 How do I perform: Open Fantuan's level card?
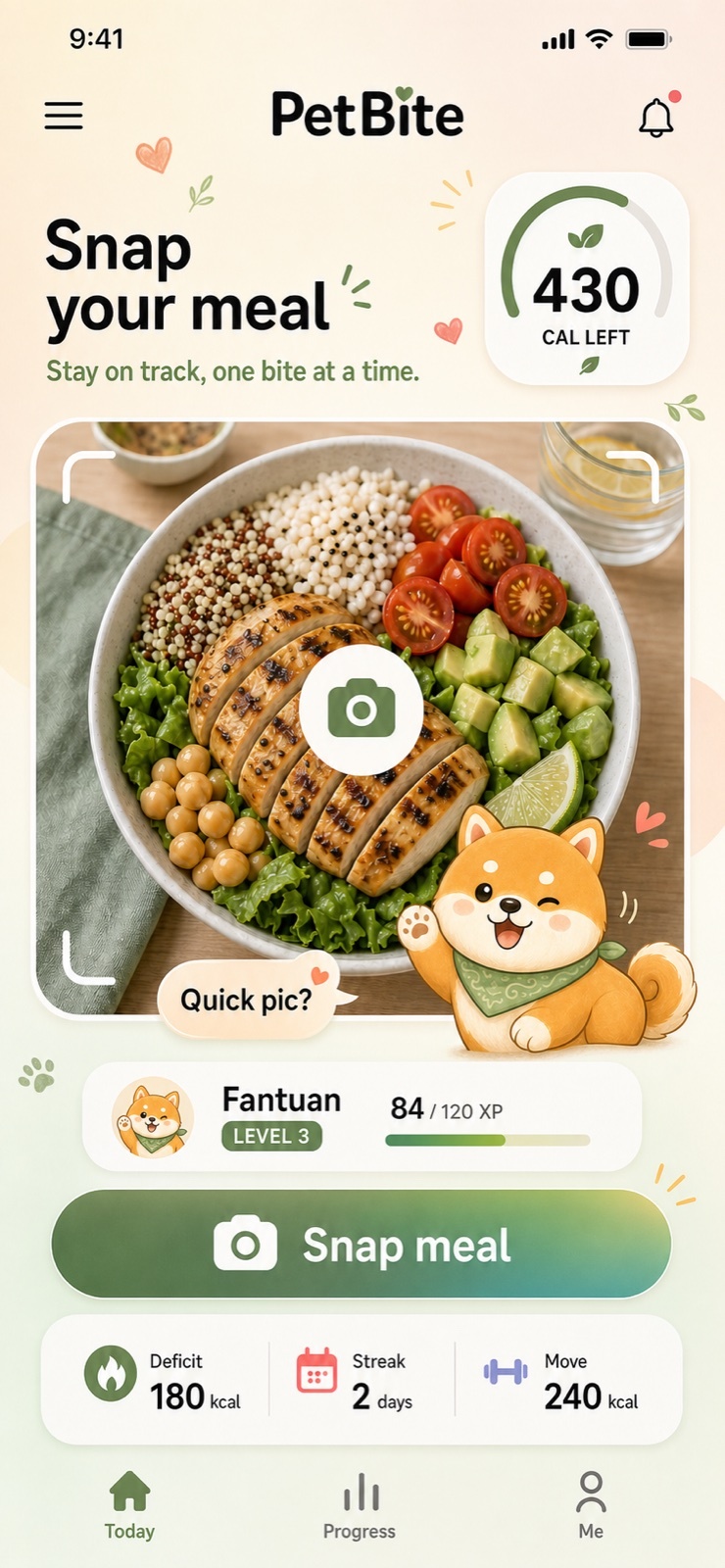pos(362,1116)
